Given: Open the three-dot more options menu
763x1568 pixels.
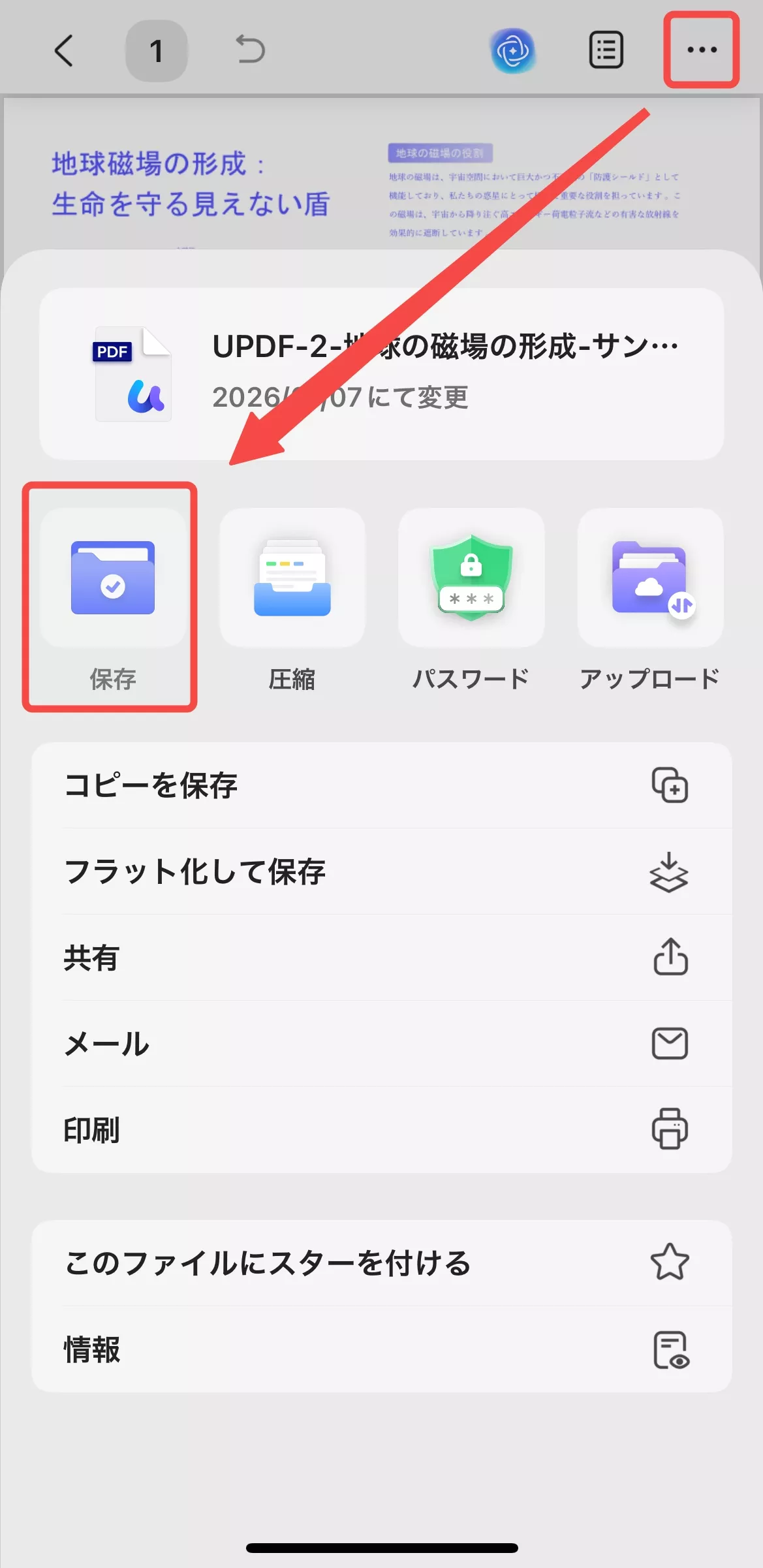Looking at the screenshot, I should pyautogui.click(x=700, y=50).
